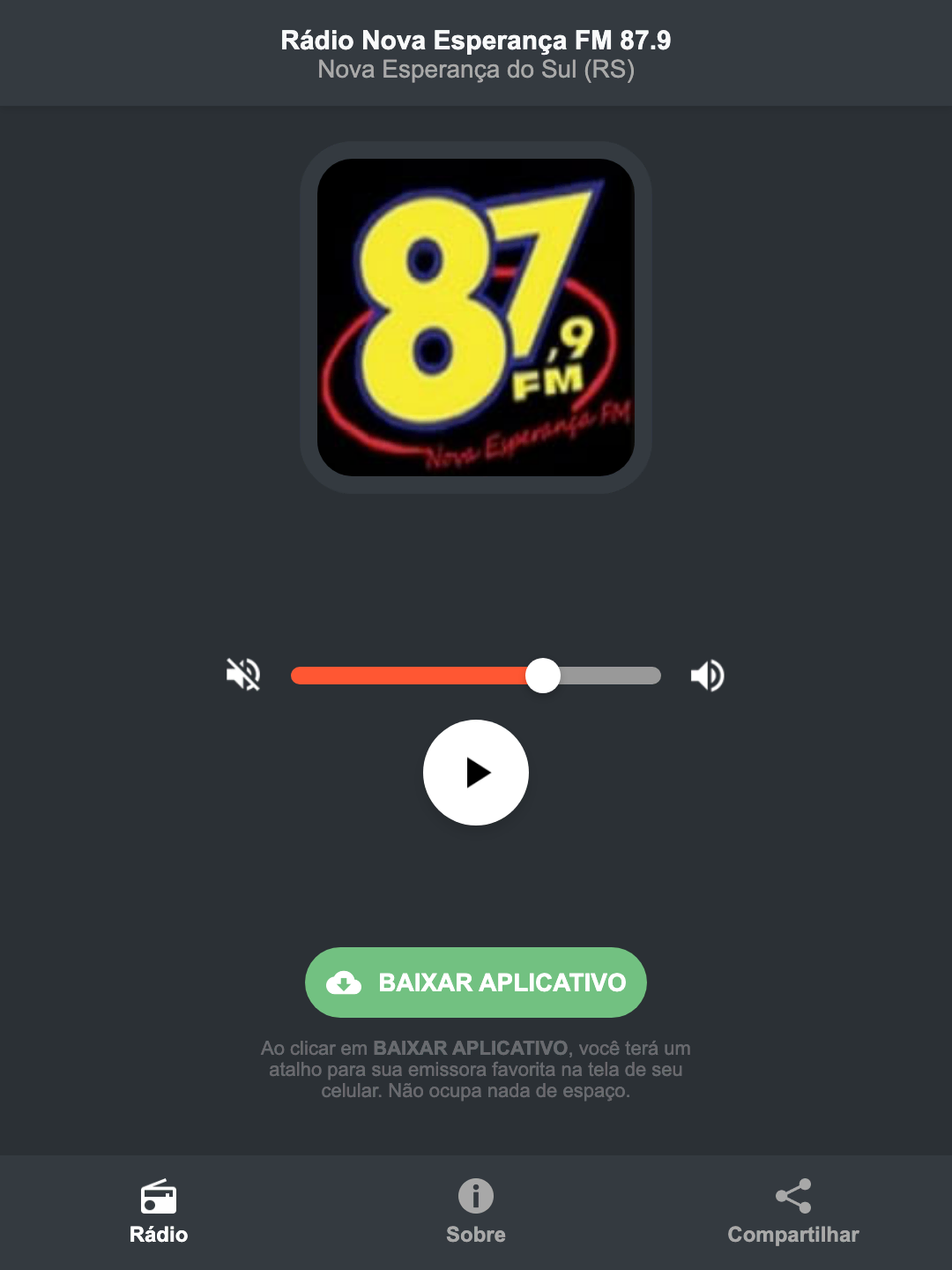Tap the Sobre label text

[x=476, y=1235]
